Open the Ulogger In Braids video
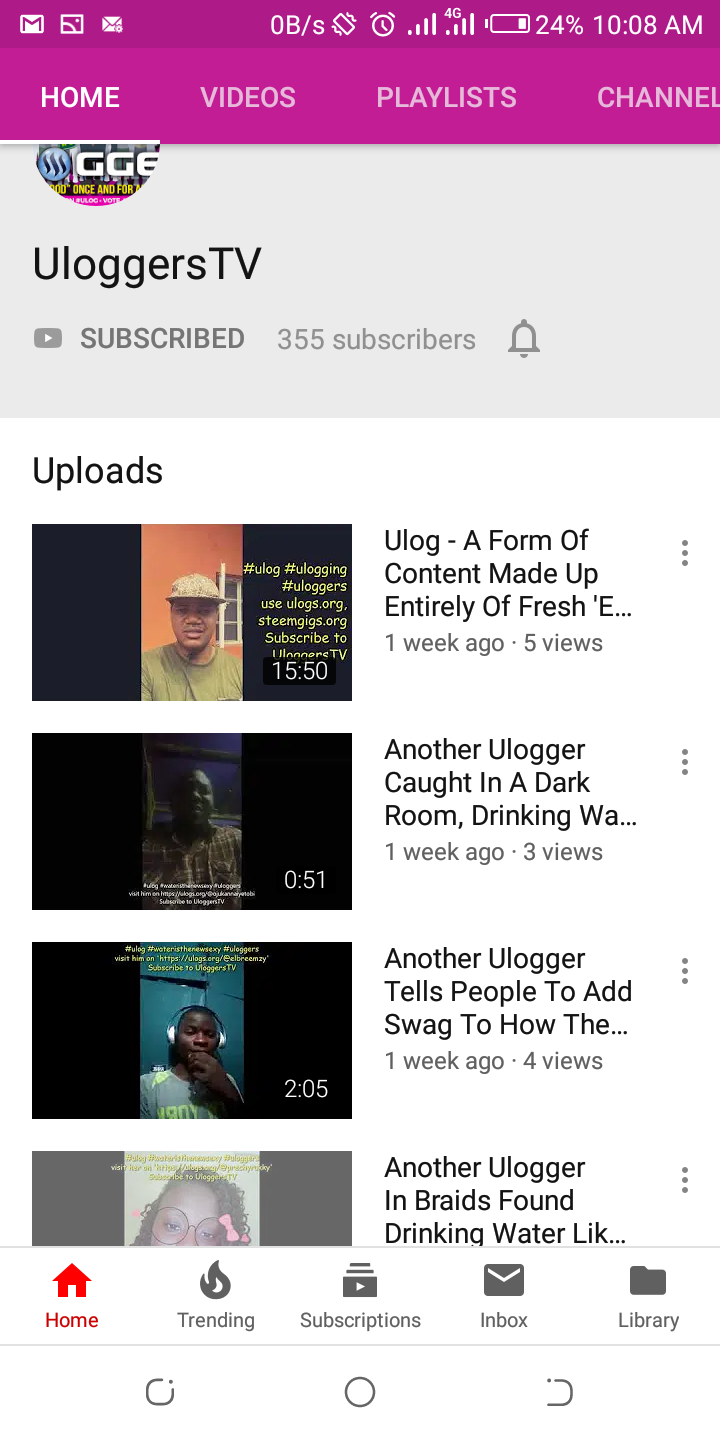 point(192,1198)
